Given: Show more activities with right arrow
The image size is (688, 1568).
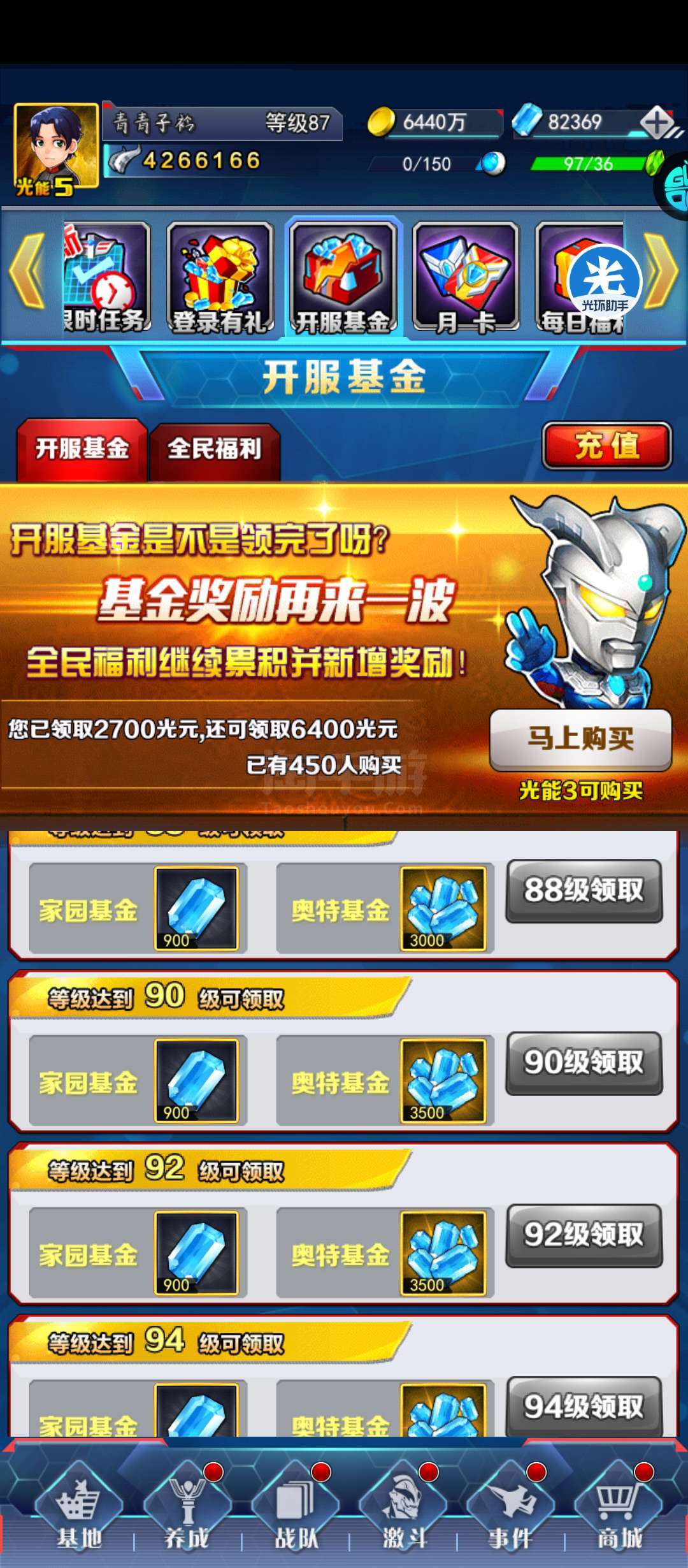Looking at the screenshot, I should click(663, 271).
